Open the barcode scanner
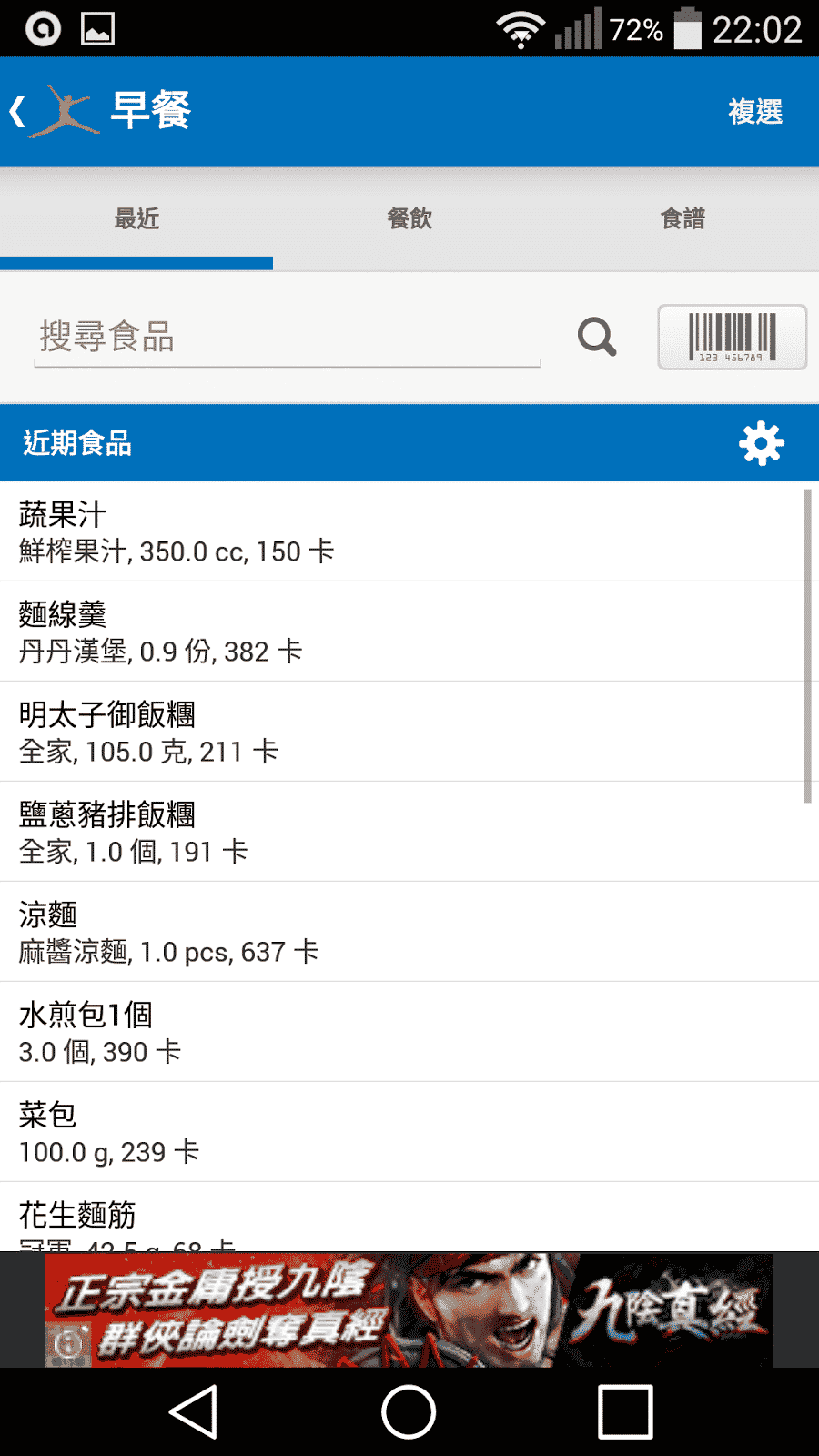Screen dimensions: 819x1456 732,338
